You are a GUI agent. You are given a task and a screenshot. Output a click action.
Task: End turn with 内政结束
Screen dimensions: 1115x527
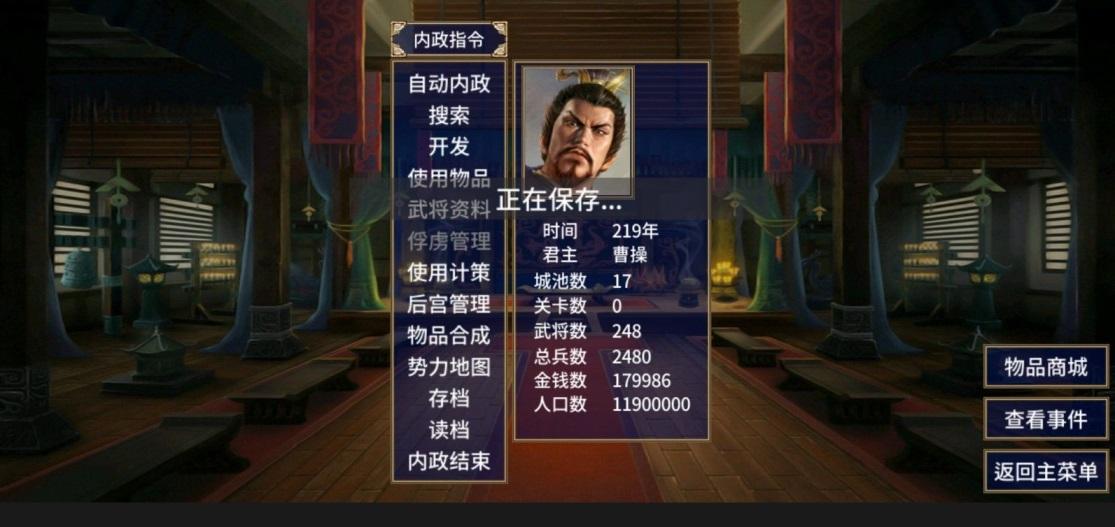[x=449, y=461]
